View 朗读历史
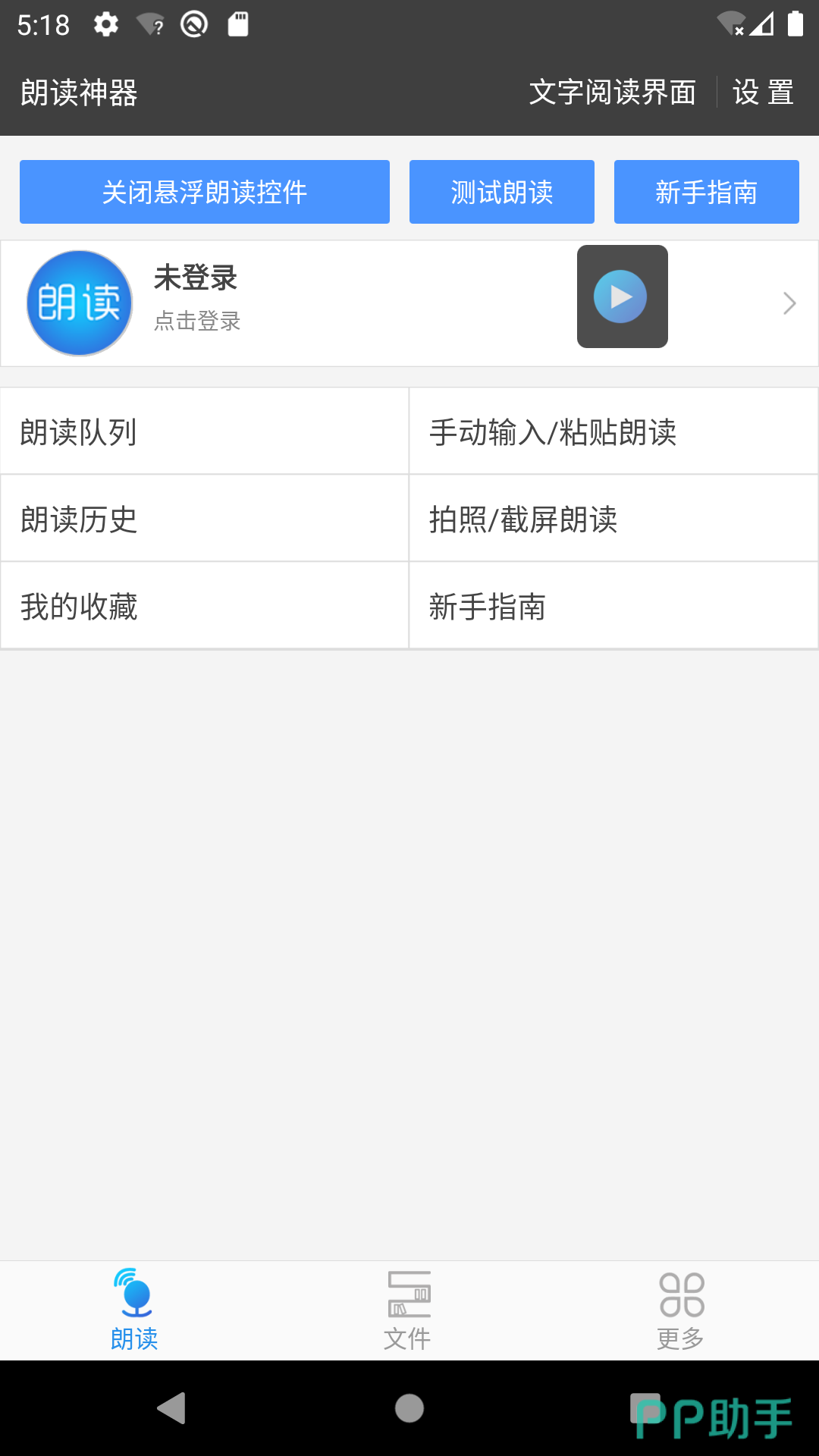Screen dimensions: 819x1456 (x=205, y=519)
